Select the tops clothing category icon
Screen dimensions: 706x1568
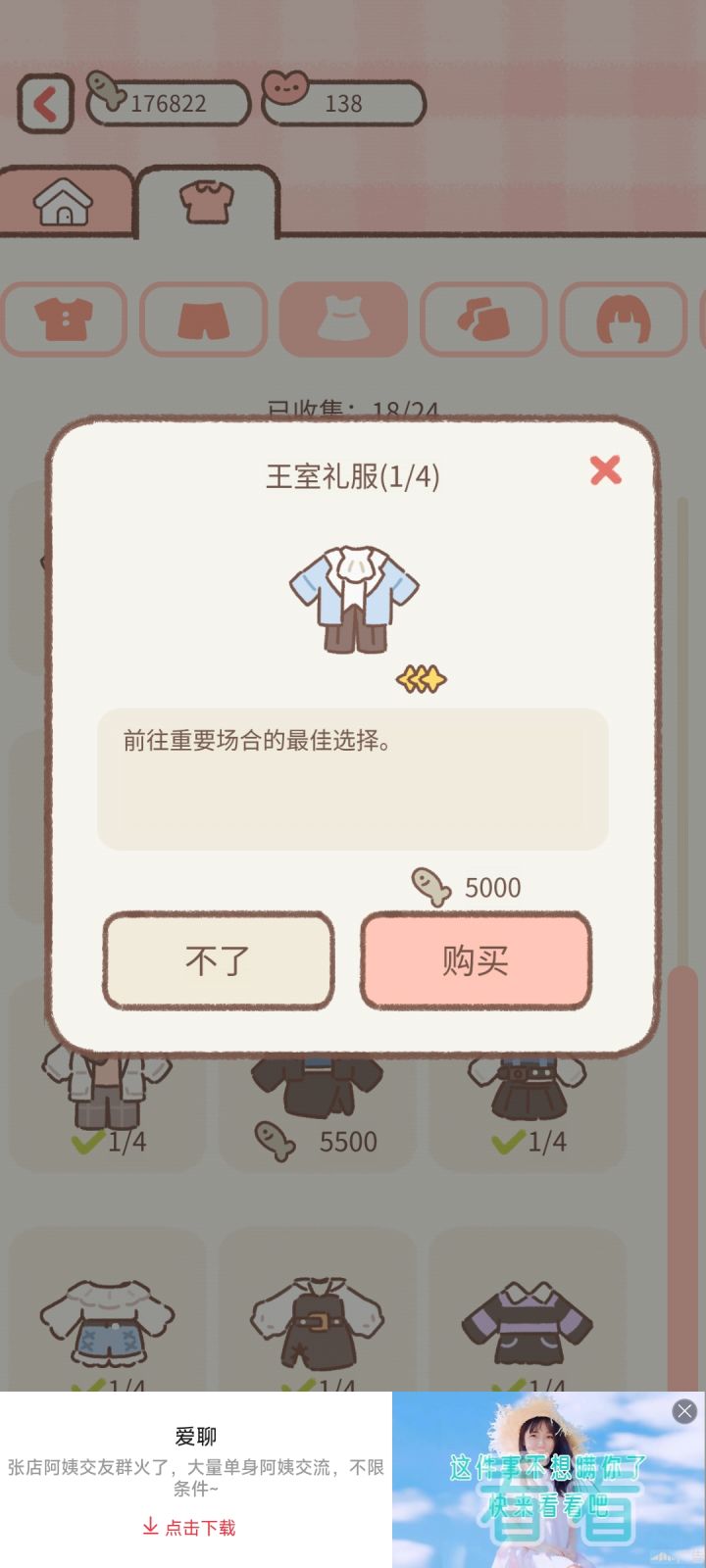click(x=64, y=318)
